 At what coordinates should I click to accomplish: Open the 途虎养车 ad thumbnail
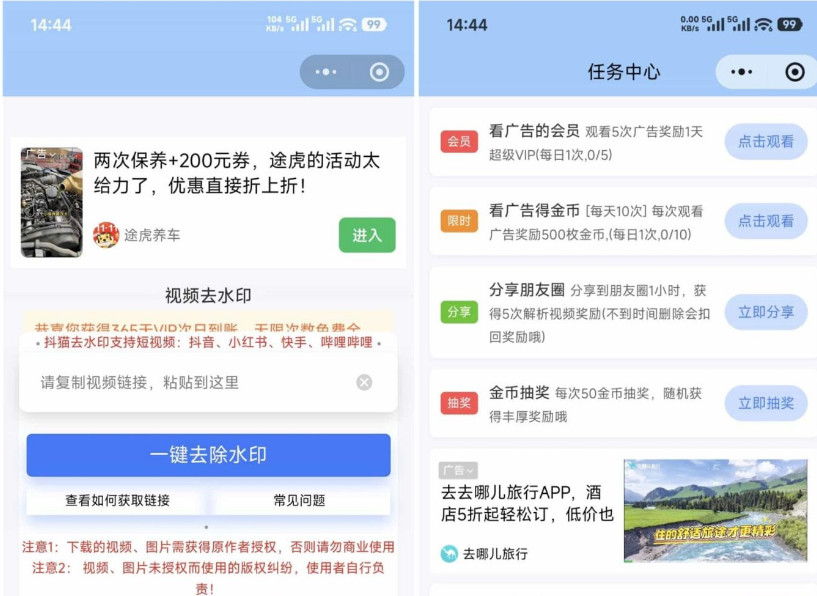pyautogui.click(x=51, y=202)
